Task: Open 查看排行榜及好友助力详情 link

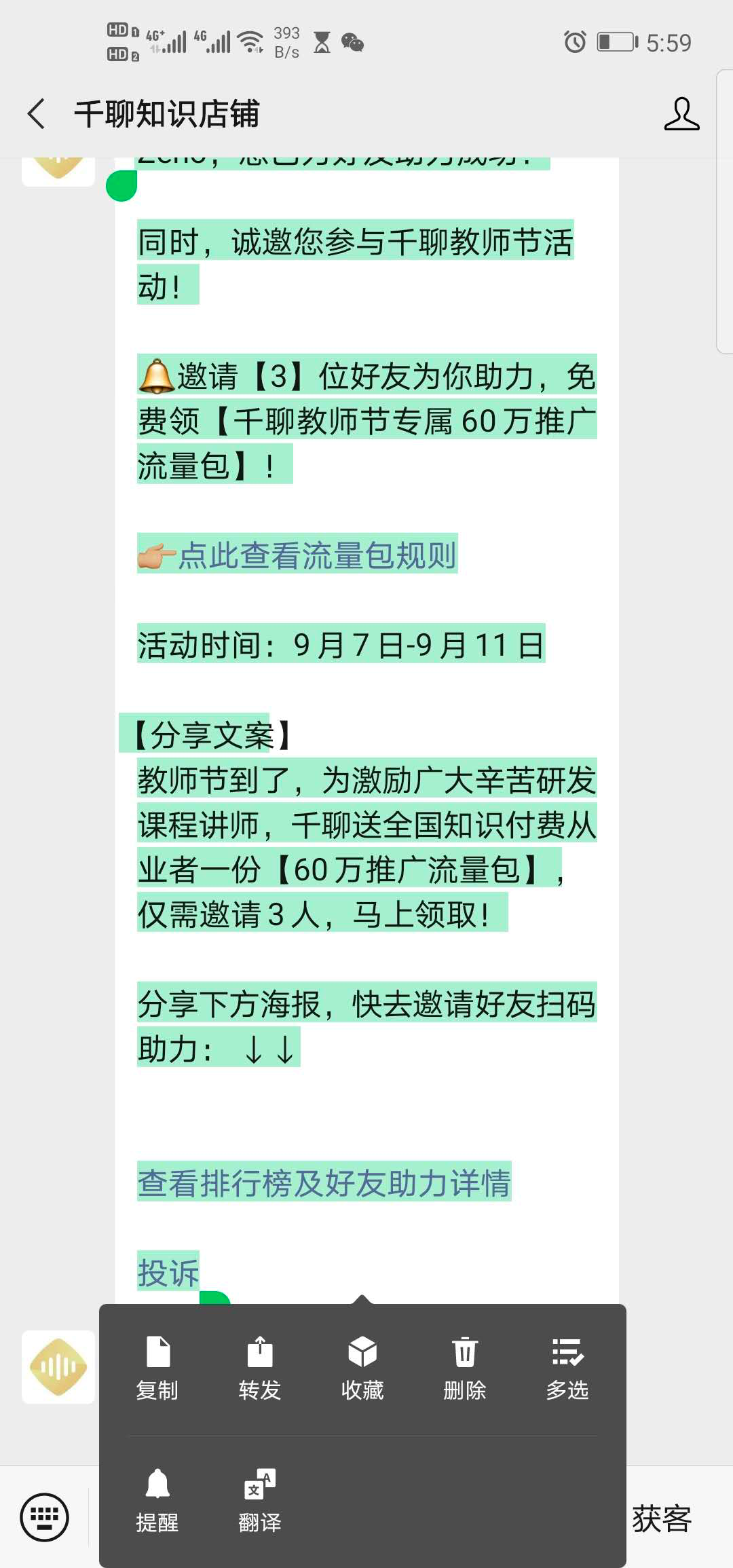Action: 324,1183
